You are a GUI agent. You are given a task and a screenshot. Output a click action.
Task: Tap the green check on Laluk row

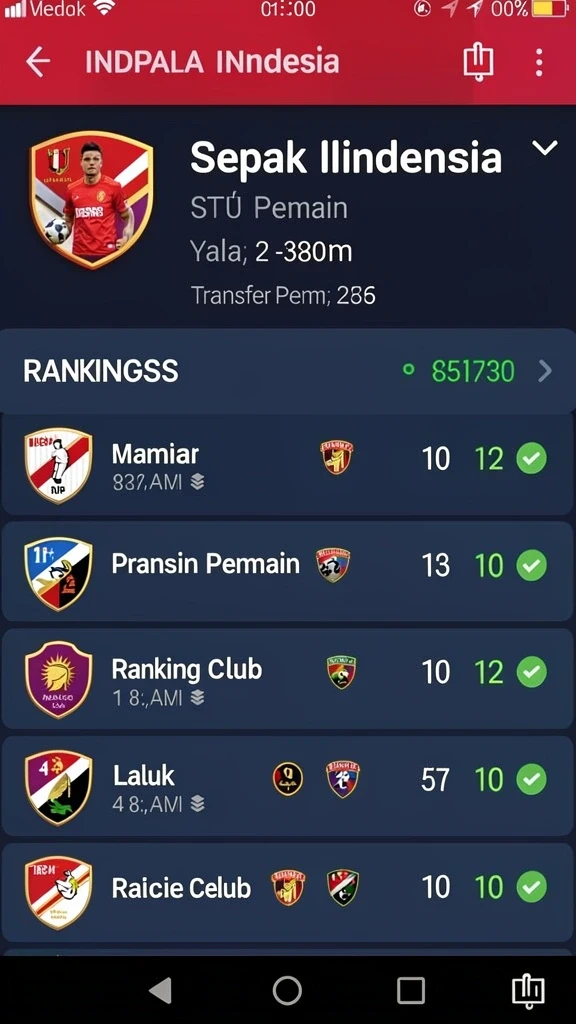click(532, 780)
